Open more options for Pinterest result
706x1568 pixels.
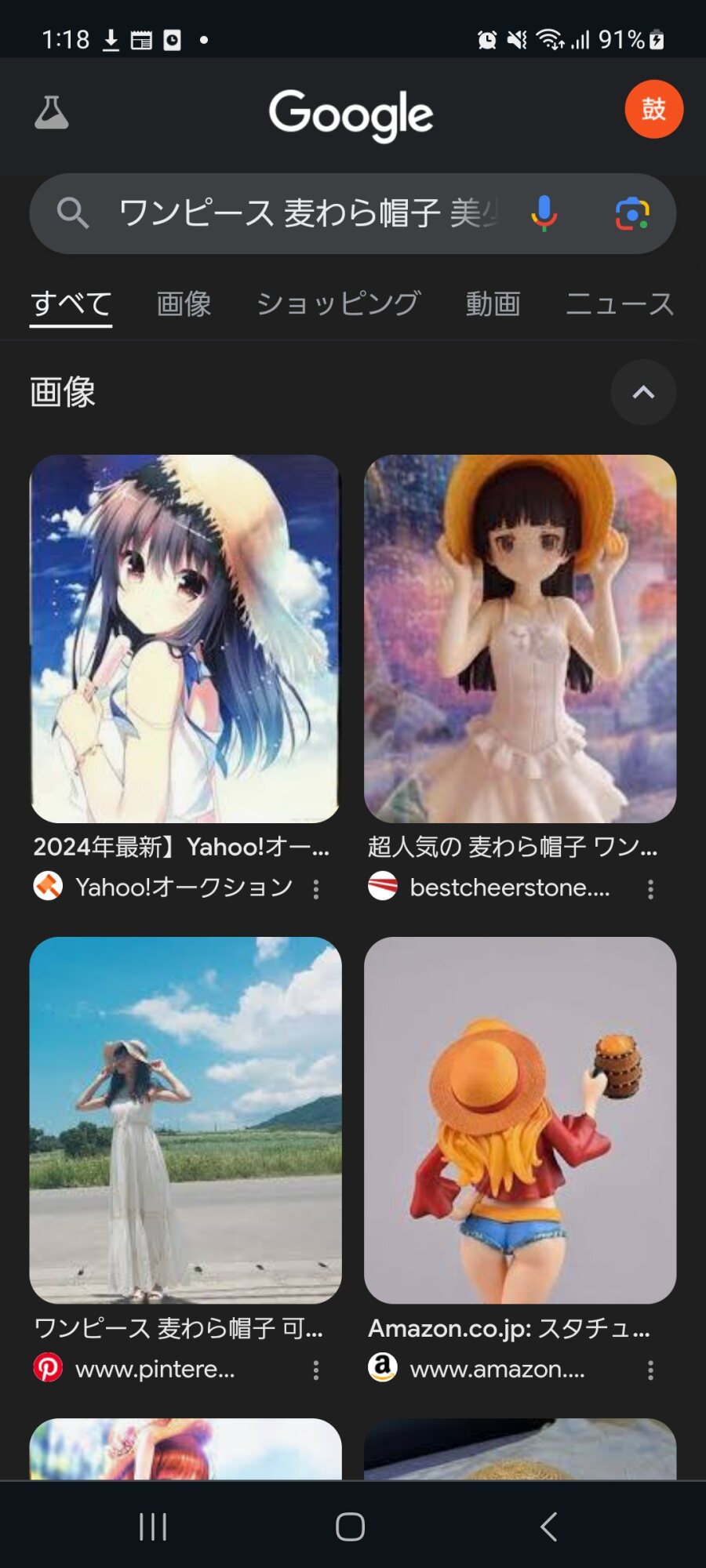coord(316,1370)
